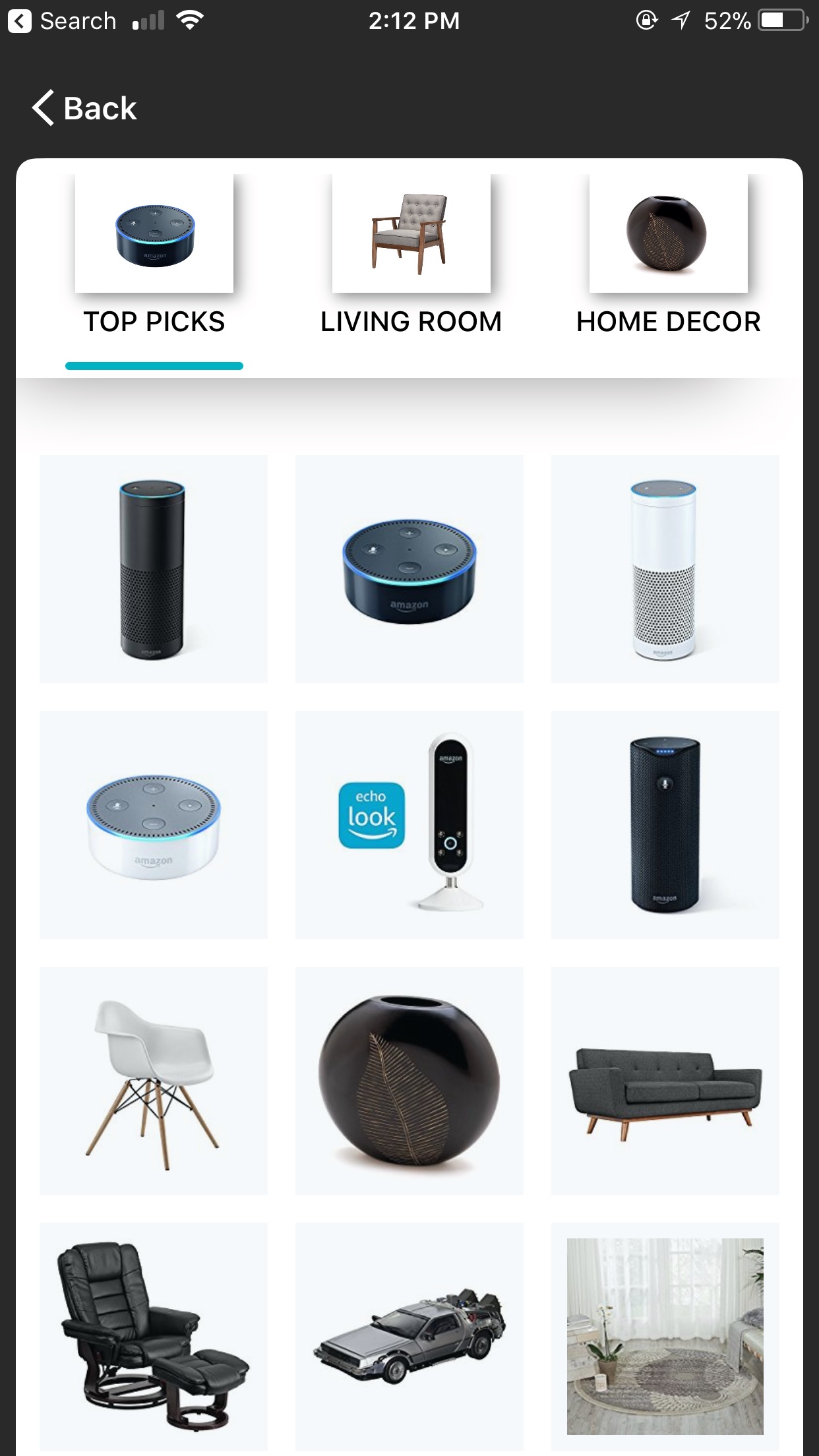Open the black Echo Dot item

409,569
